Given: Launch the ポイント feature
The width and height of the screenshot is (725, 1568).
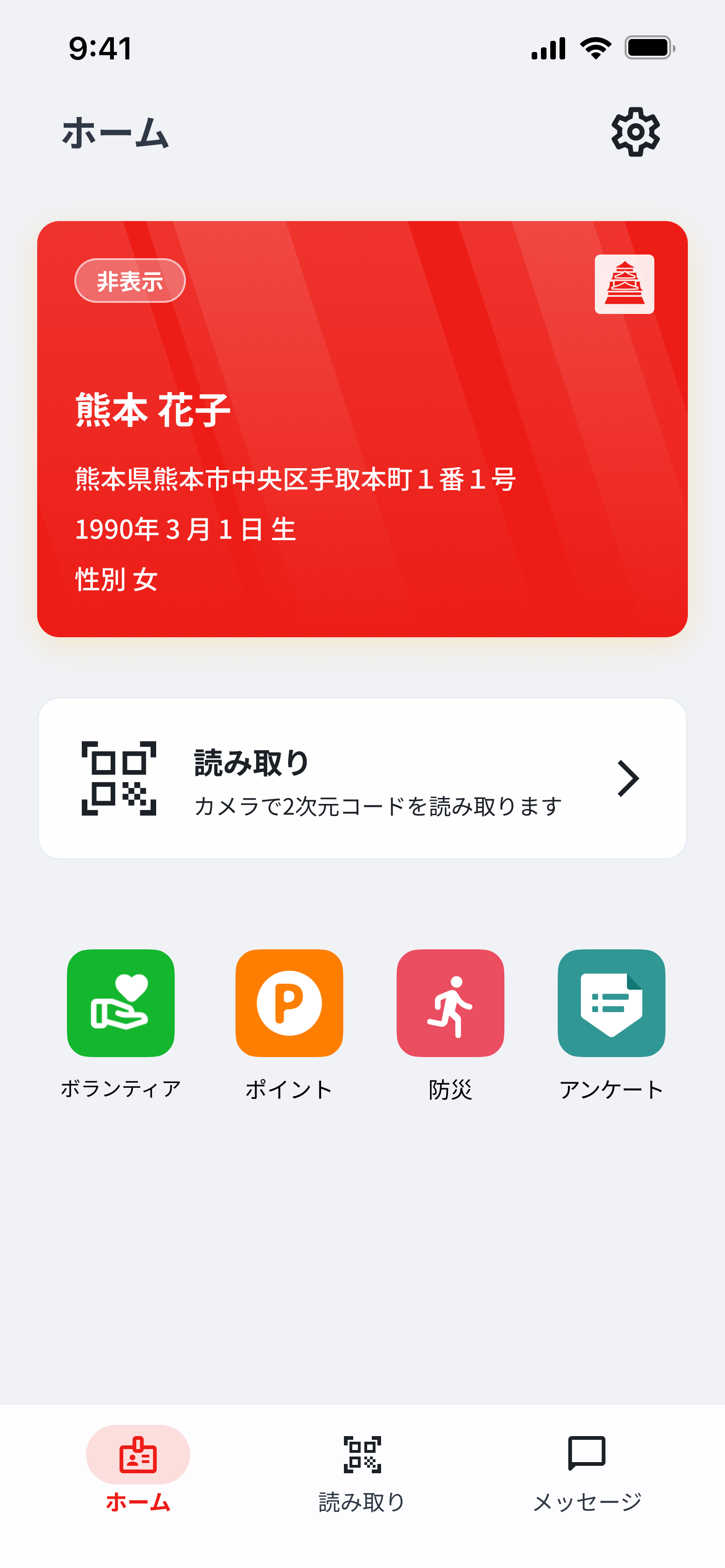Looking at the screenshot, I should click(289, 1002).
